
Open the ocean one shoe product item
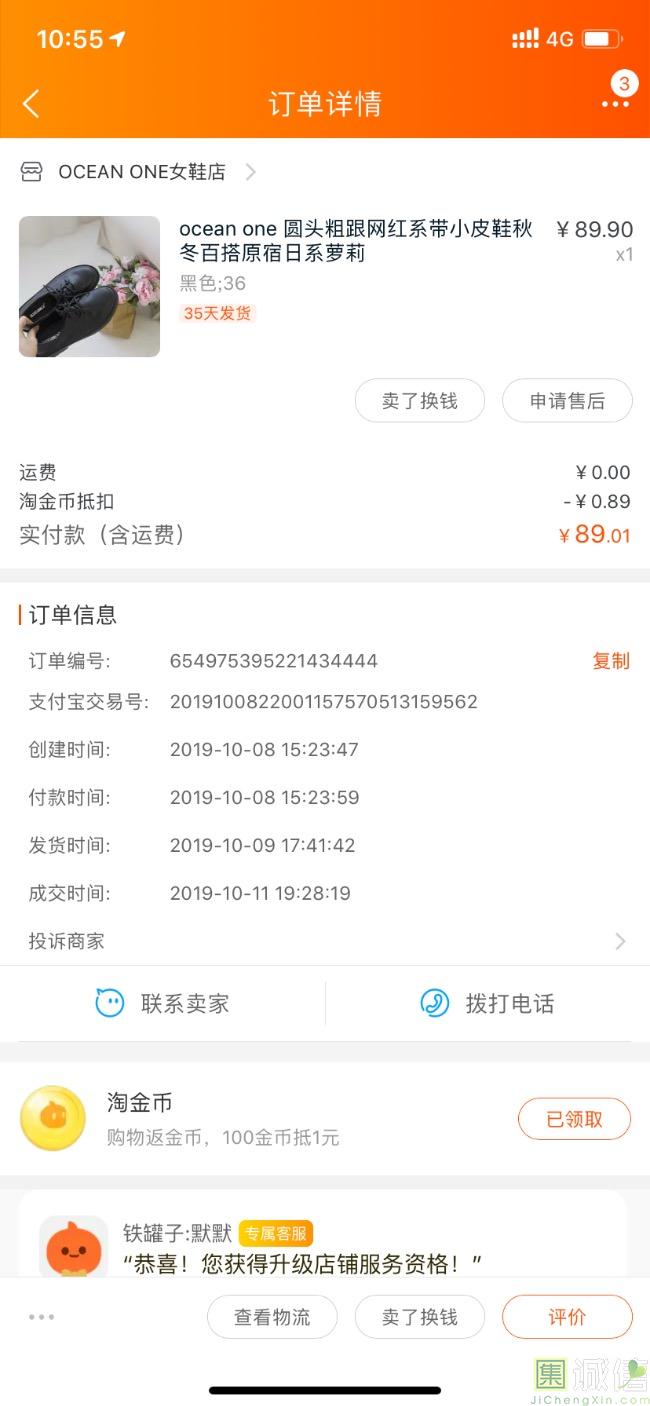click(x=326, y=286)
